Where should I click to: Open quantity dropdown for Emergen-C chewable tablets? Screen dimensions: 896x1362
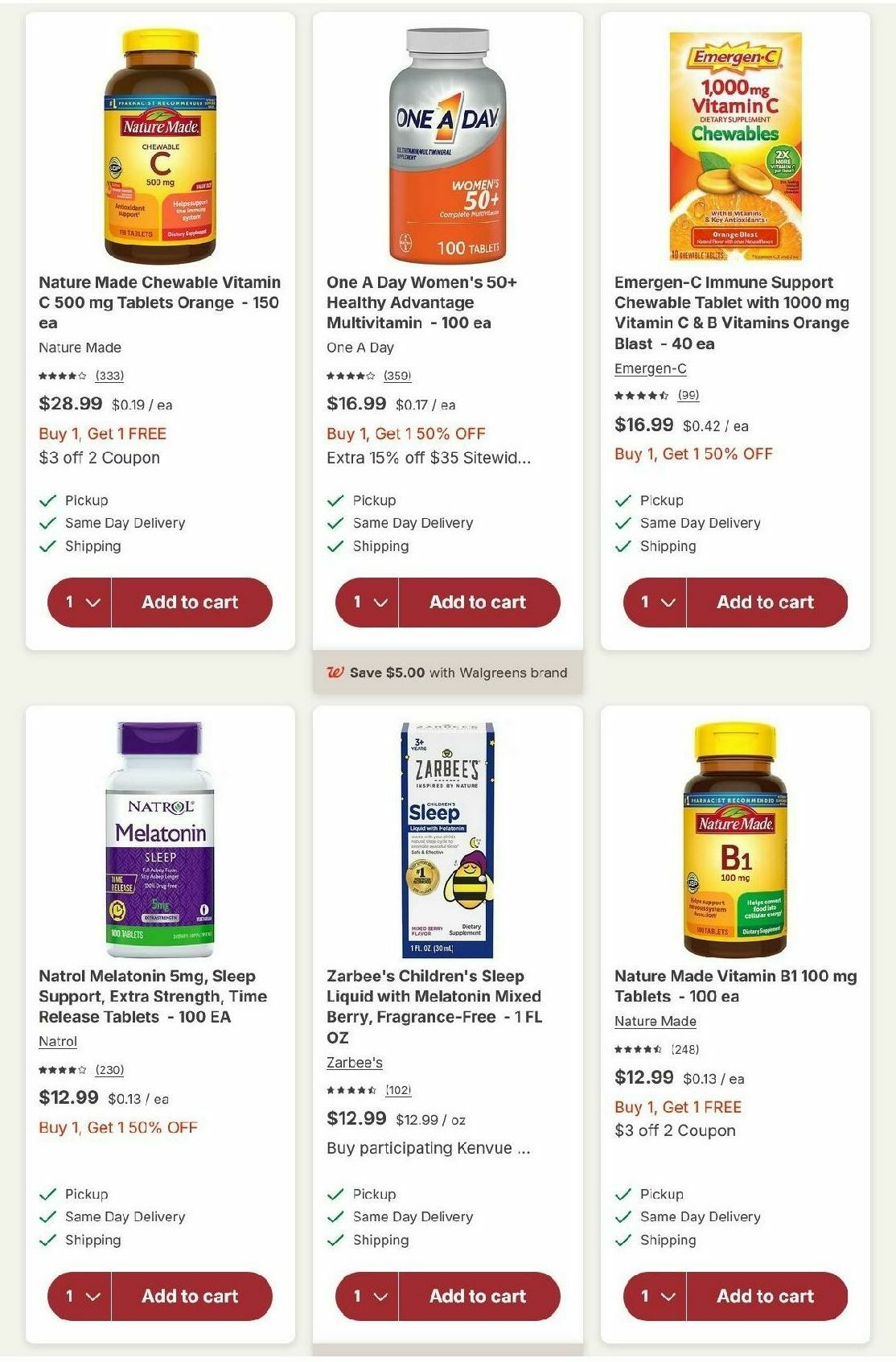click(656, 602)
